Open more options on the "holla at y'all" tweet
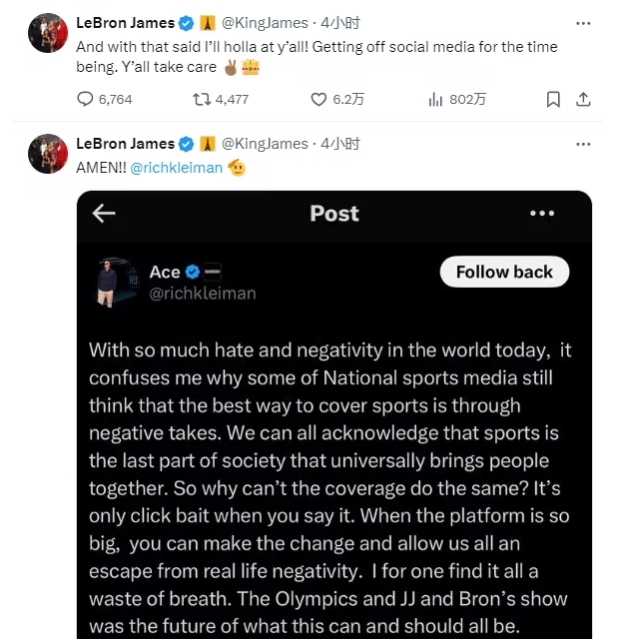622x639 pixels. (583, 23)
